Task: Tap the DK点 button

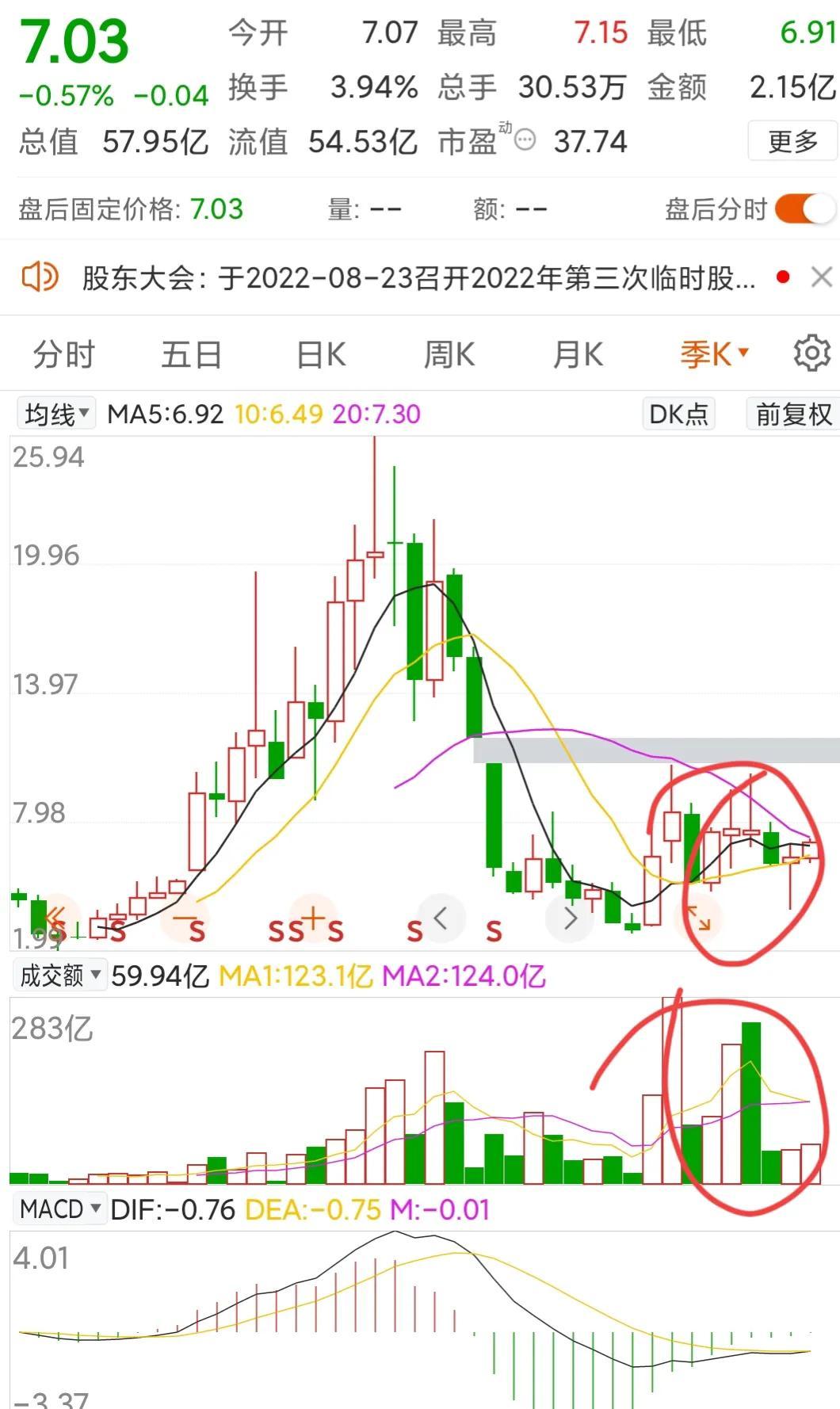Action: tap(678, 414)
